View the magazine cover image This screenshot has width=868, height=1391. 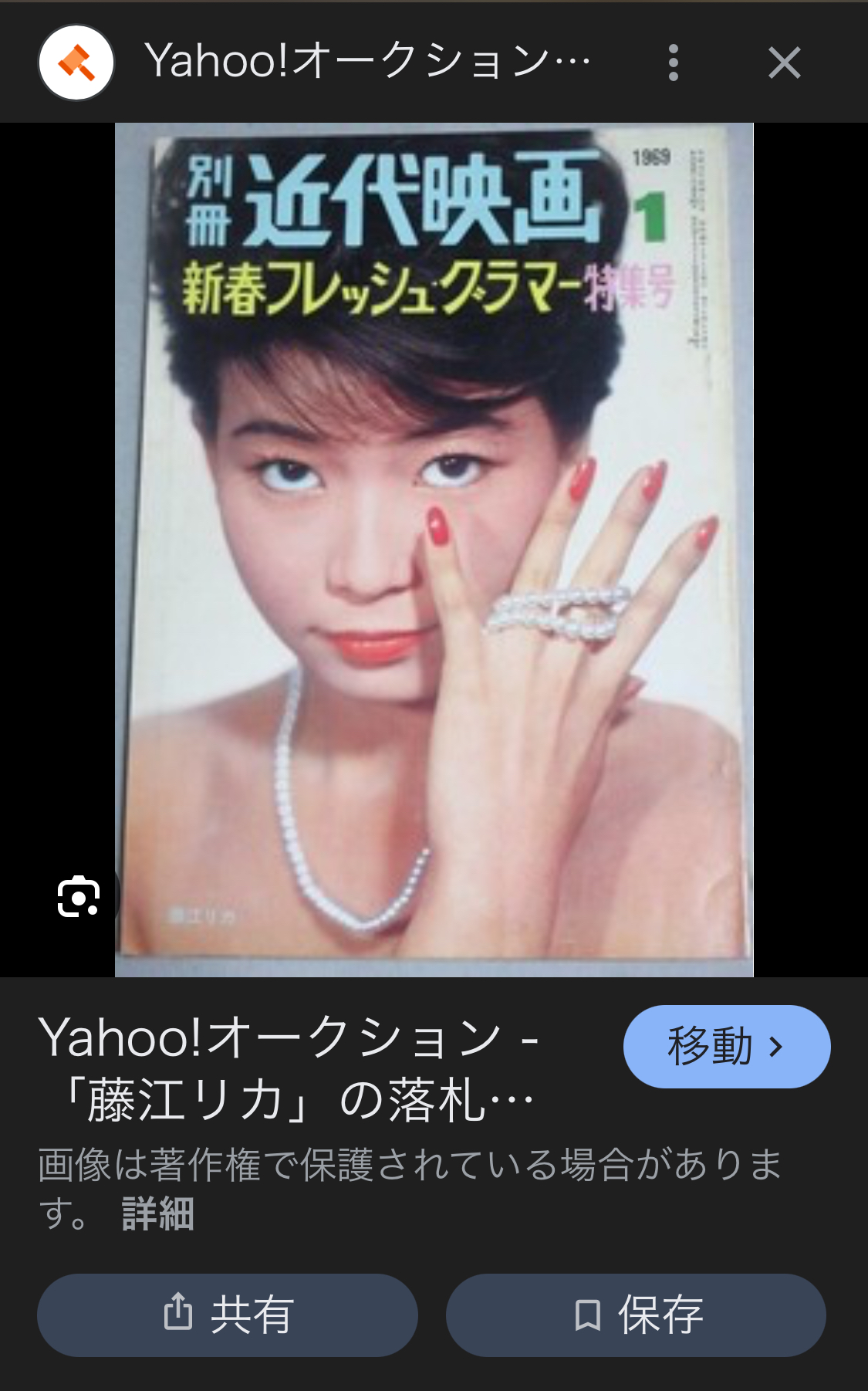click(x=434, y=550)
